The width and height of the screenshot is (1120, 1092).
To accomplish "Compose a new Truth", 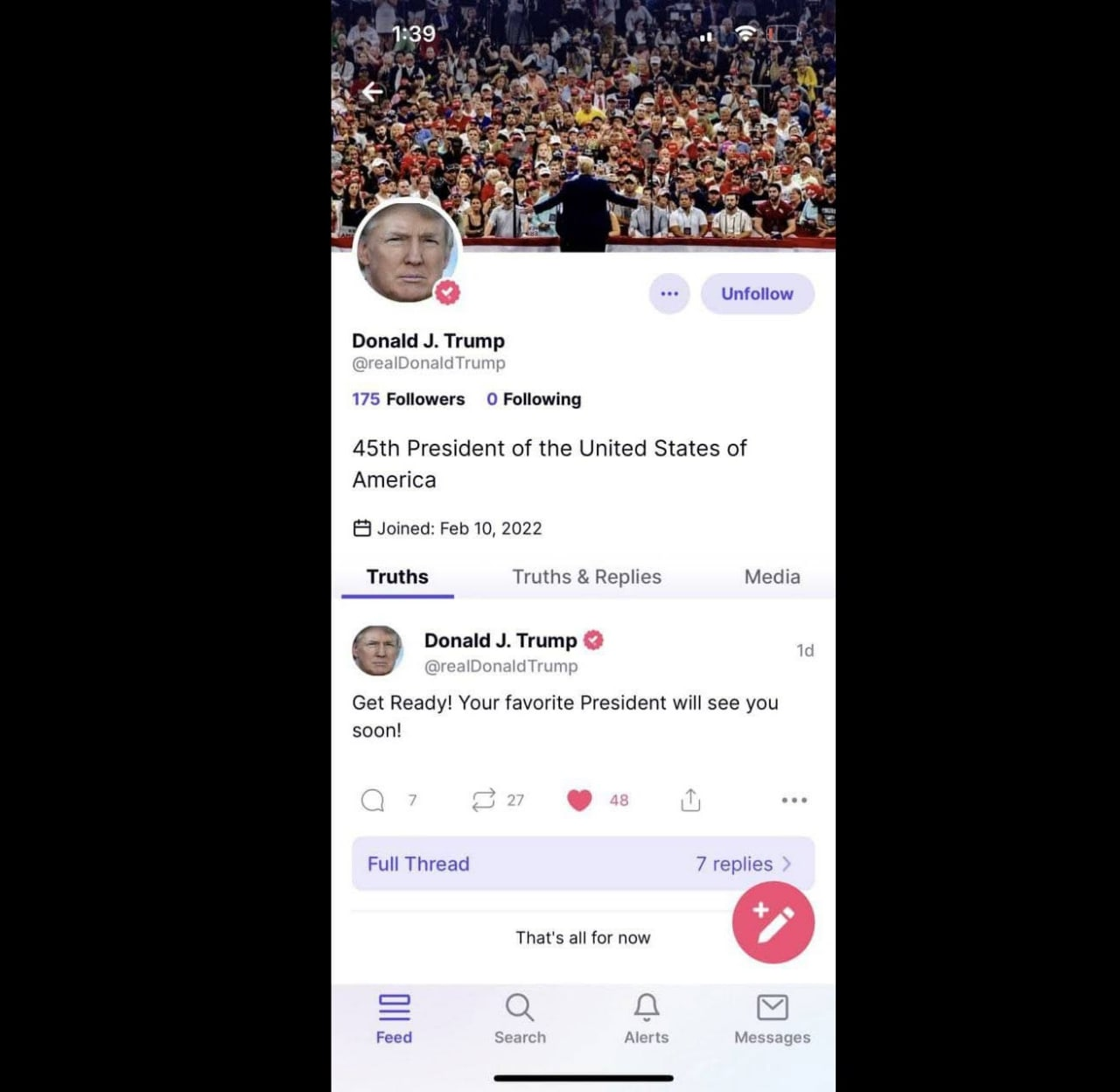I will click(773, 922).
